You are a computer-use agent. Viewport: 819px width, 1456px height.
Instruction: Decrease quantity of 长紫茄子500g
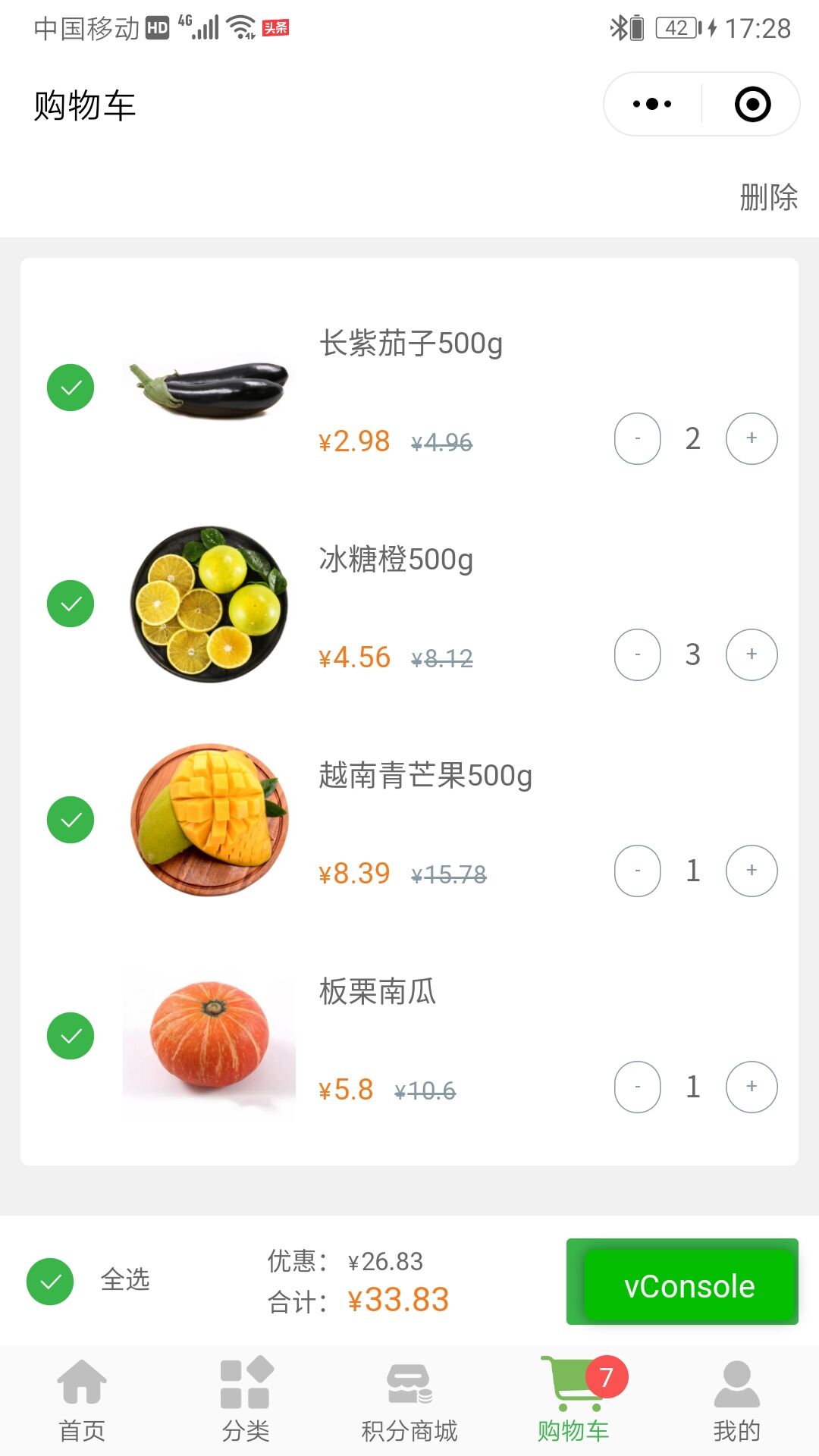coord(638,438)
